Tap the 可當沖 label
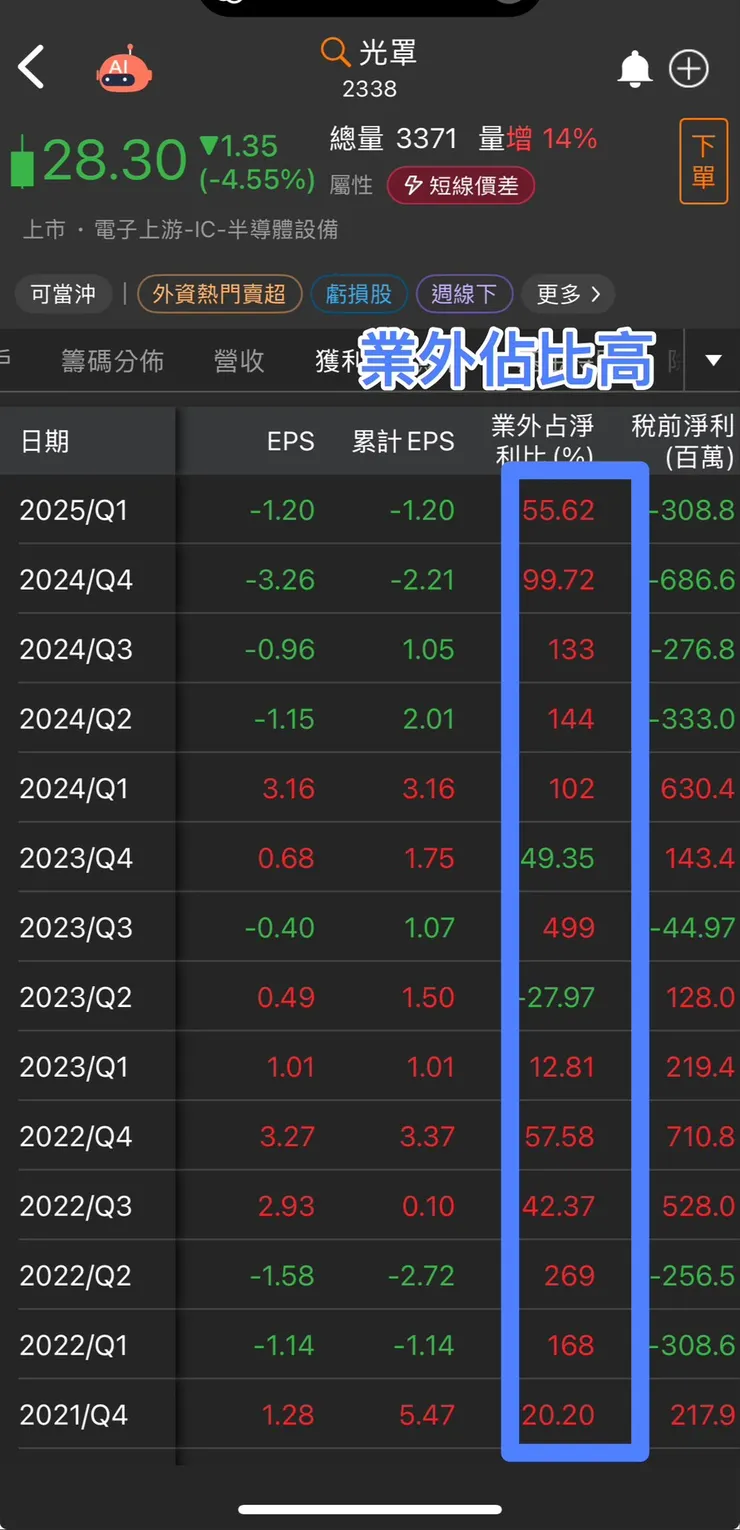 (63, 294)
